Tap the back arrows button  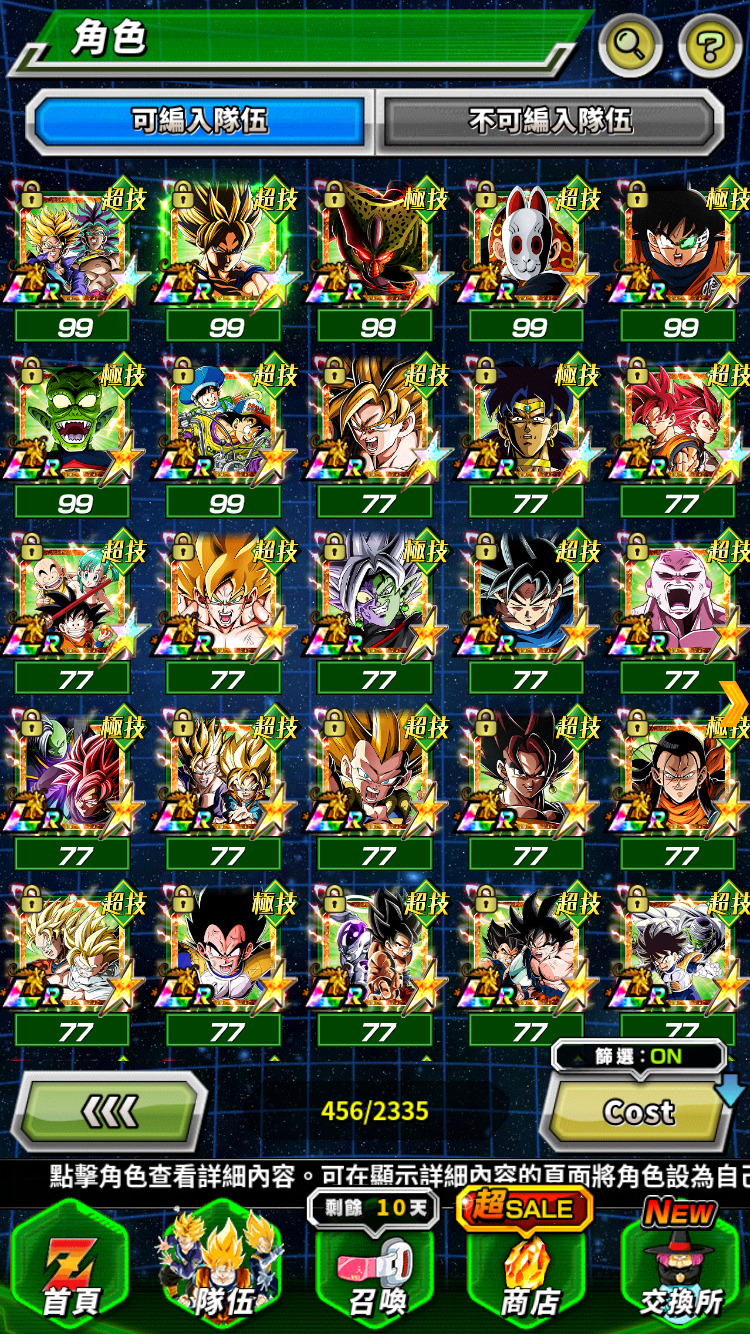[110, 1111]
